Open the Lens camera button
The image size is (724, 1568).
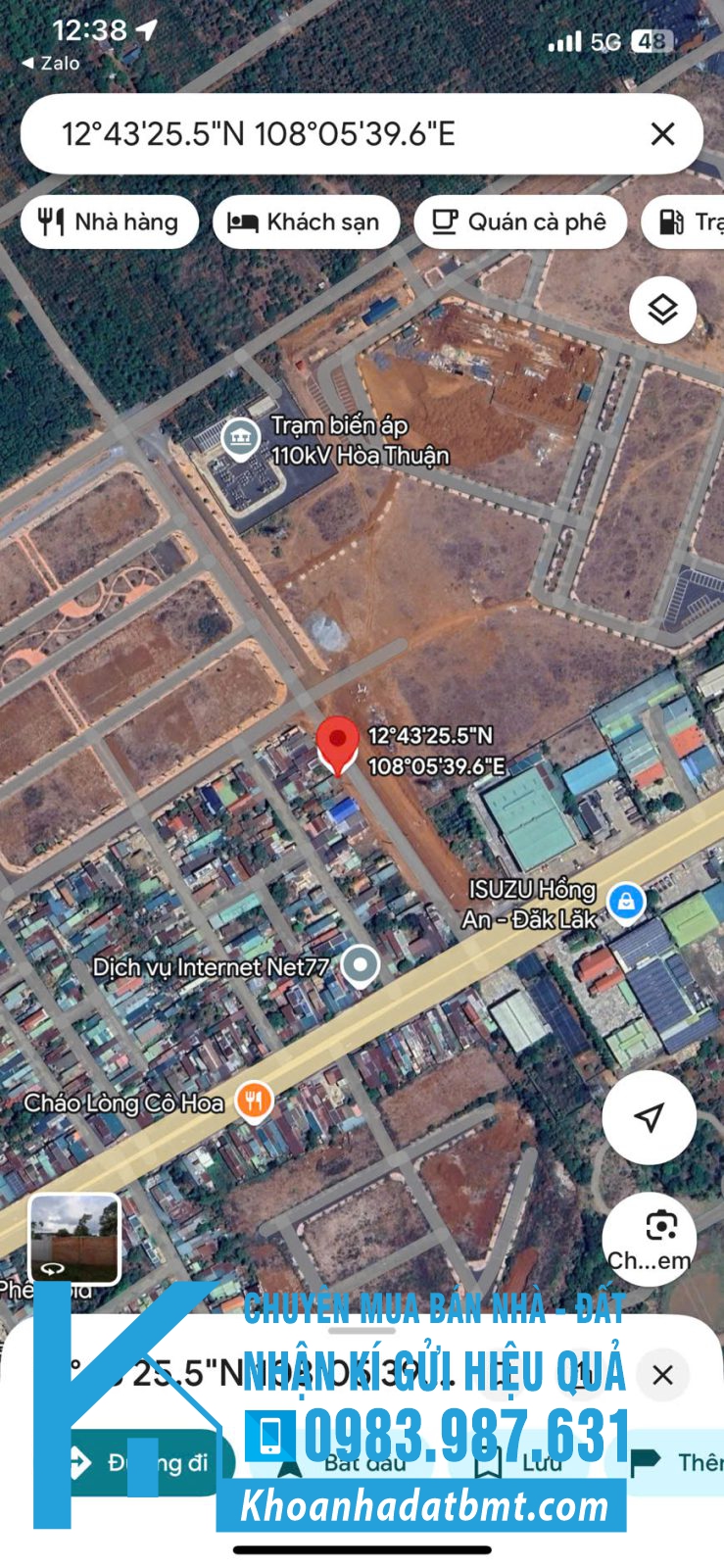click(649, 1237)
